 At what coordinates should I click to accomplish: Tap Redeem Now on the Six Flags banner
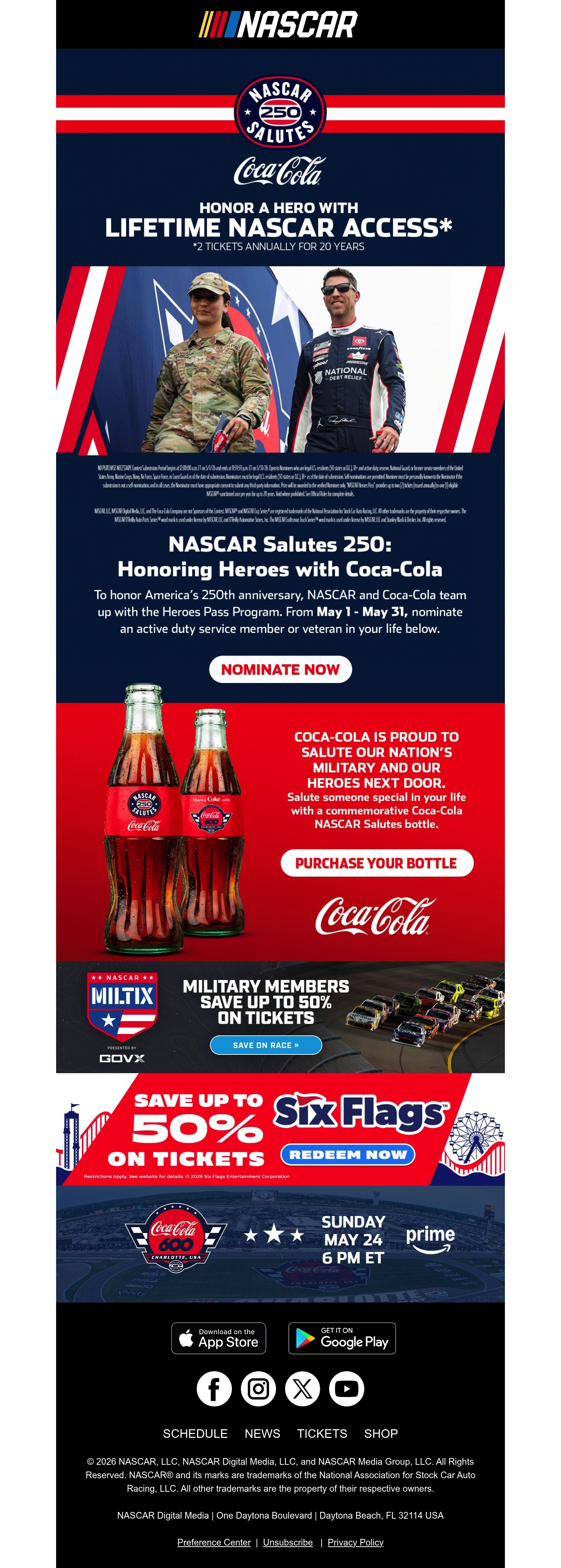coord(348,1154)
